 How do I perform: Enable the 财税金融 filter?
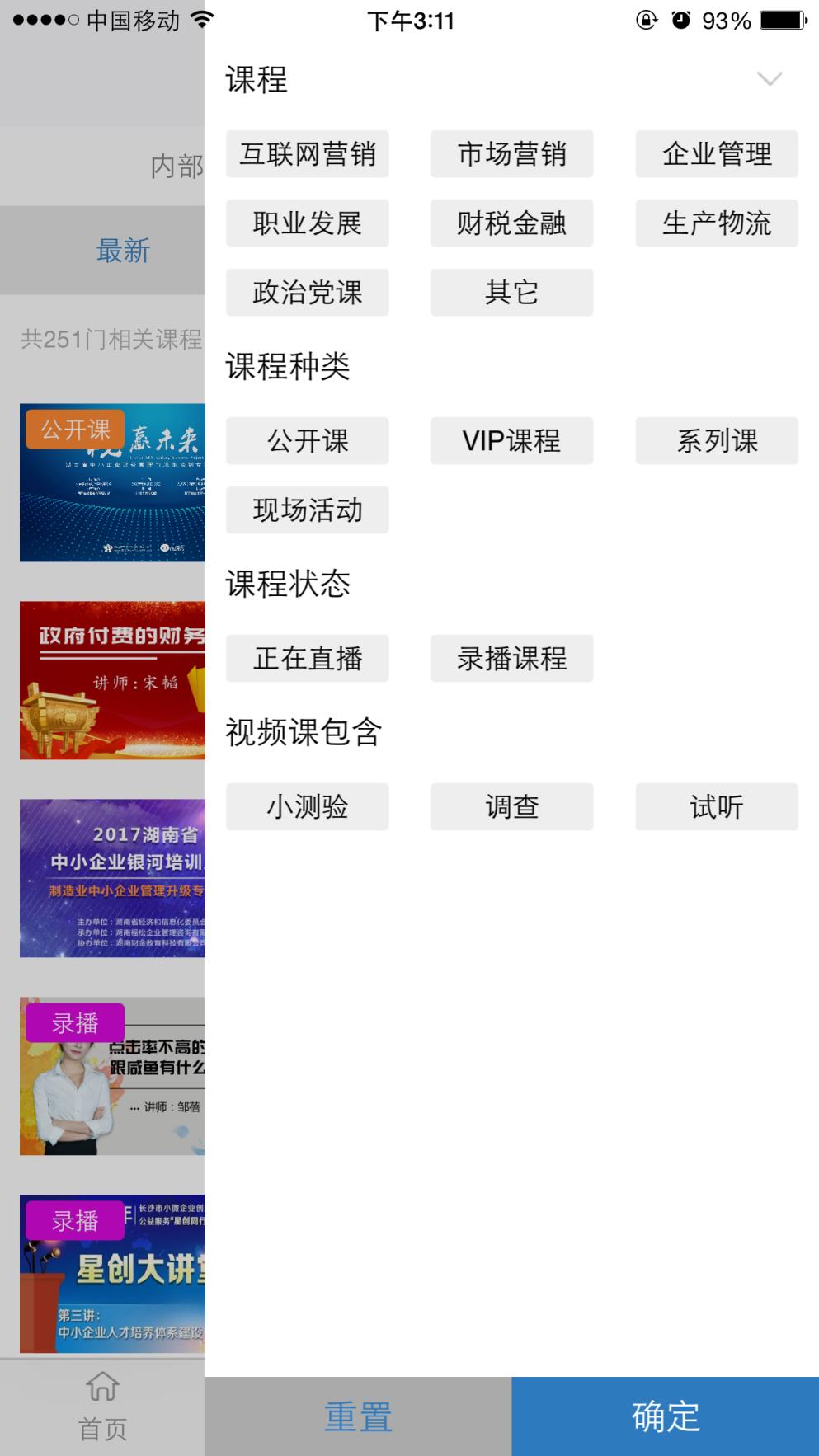511,223
